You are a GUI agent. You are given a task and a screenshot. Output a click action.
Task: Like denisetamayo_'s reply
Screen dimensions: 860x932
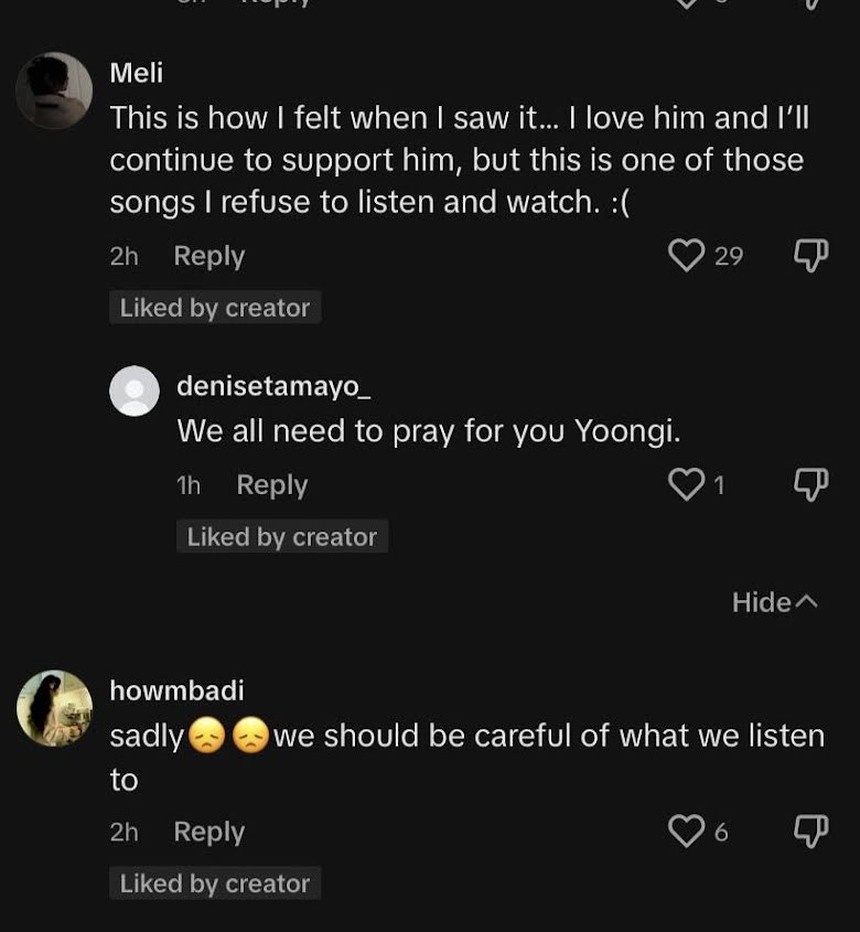(x=686, y=485)
